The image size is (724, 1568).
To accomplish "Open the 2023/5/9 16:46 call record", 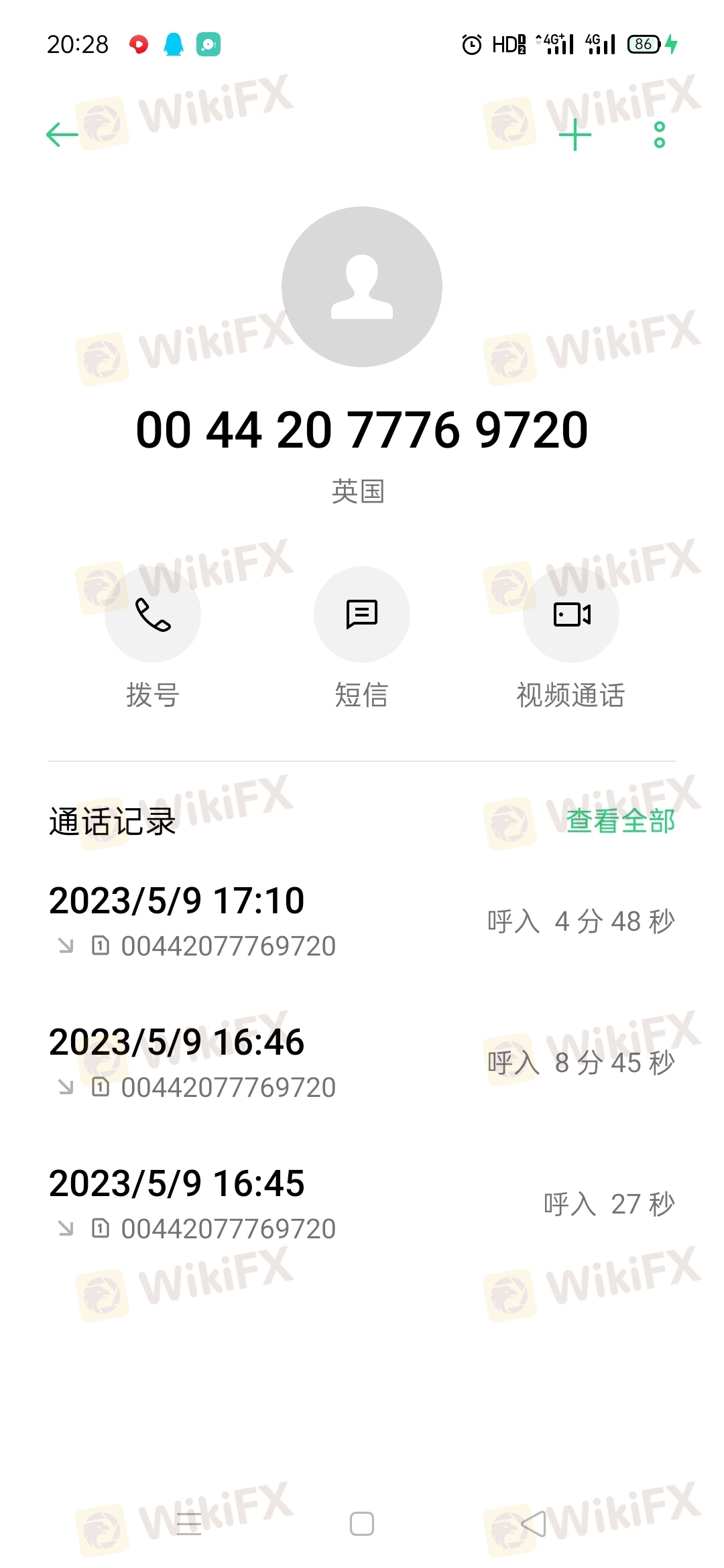I will [362, 1063].
